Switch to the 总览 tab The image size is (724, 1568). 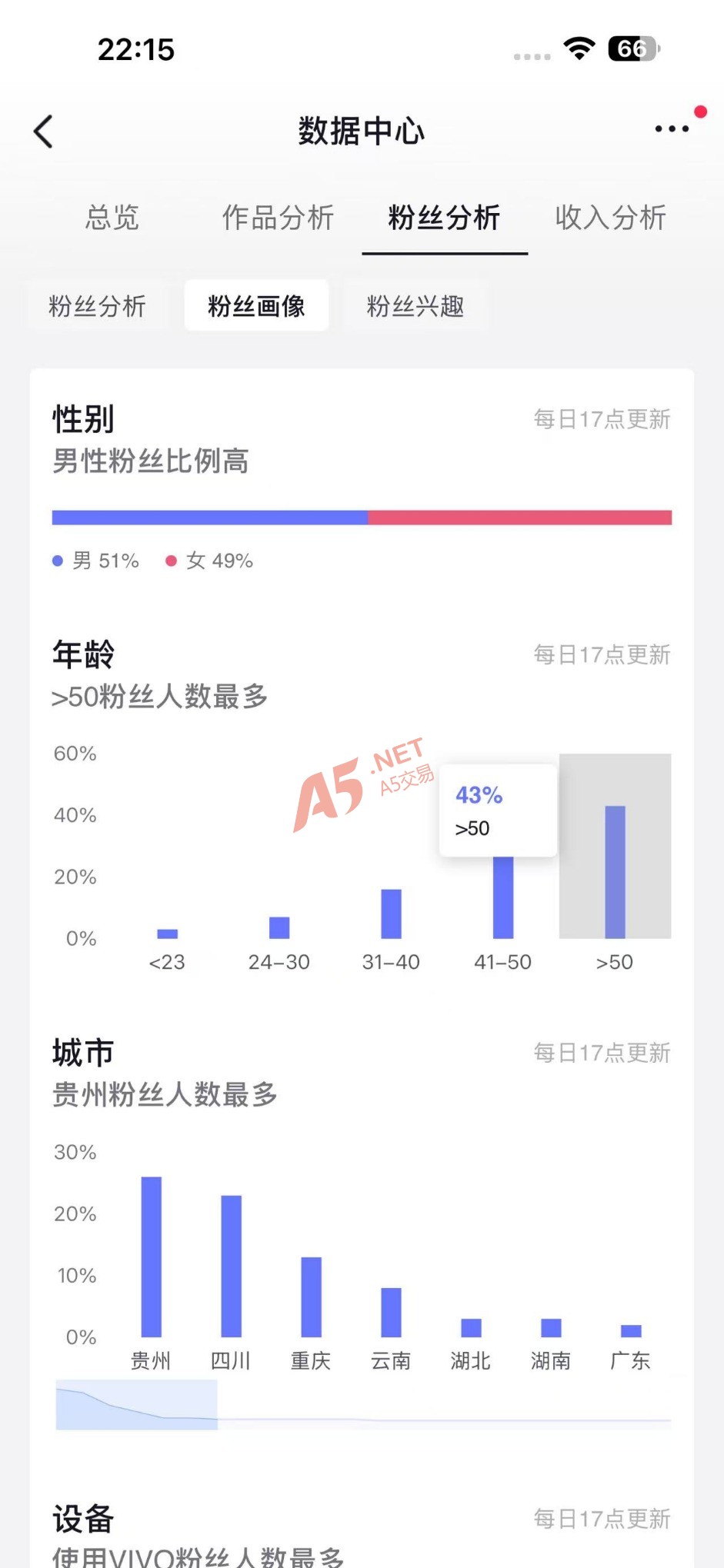tap(112, 218)
